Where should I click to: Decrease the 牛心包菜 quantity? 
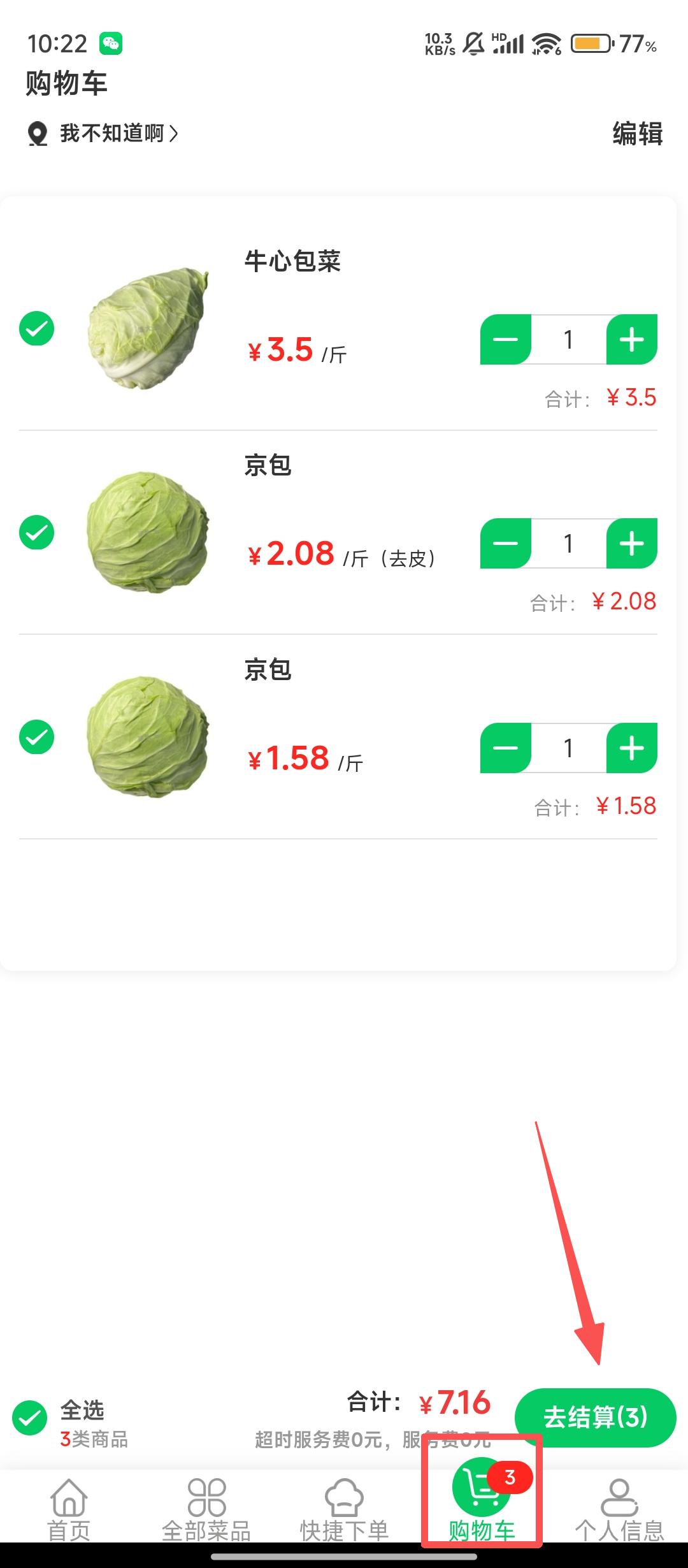[505, 340]
